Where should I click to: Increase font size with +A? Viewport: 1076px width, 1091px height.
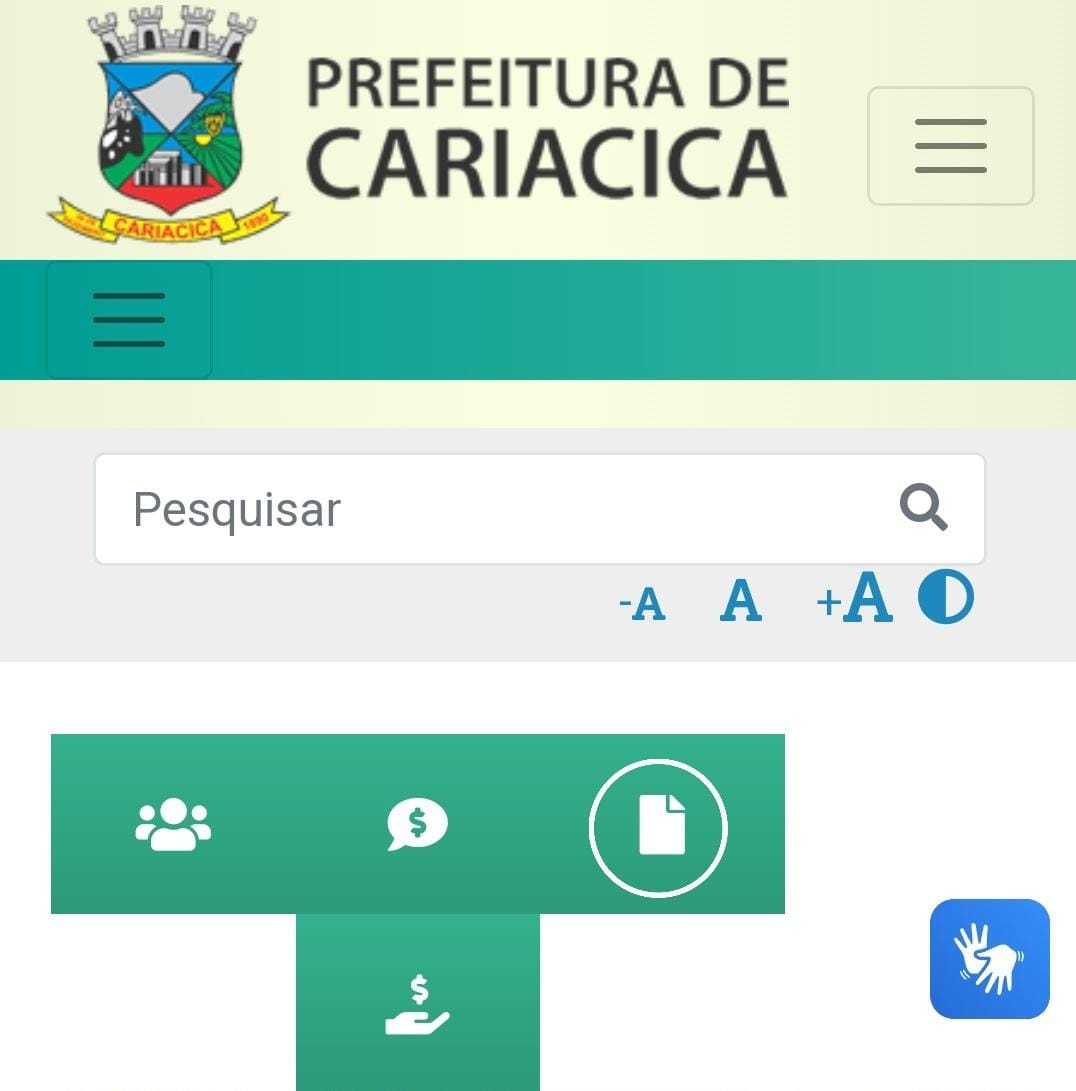point(855,599)
